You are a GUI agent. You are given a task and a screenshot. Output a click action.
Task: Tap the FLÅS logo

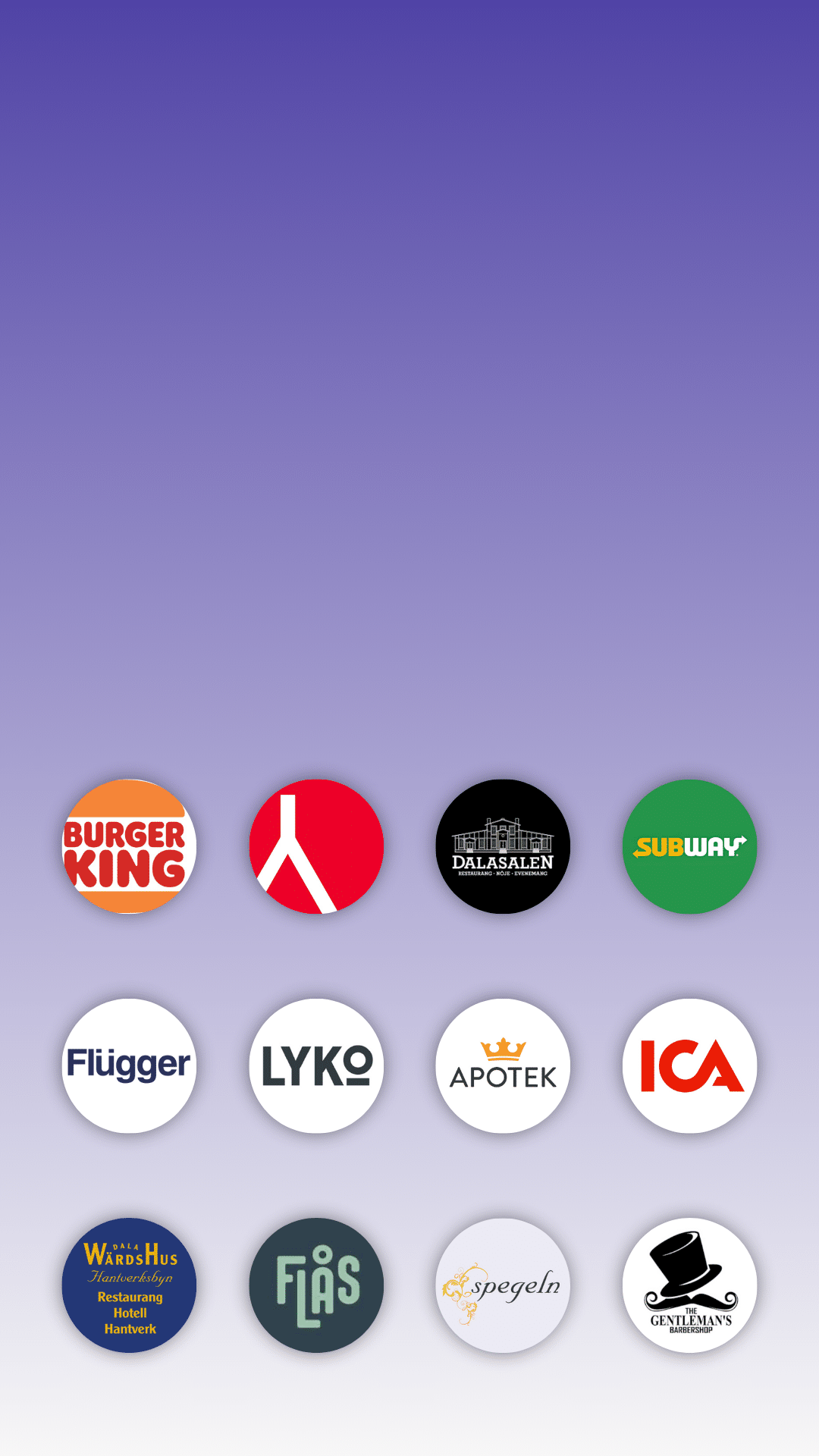(316, 1285)
